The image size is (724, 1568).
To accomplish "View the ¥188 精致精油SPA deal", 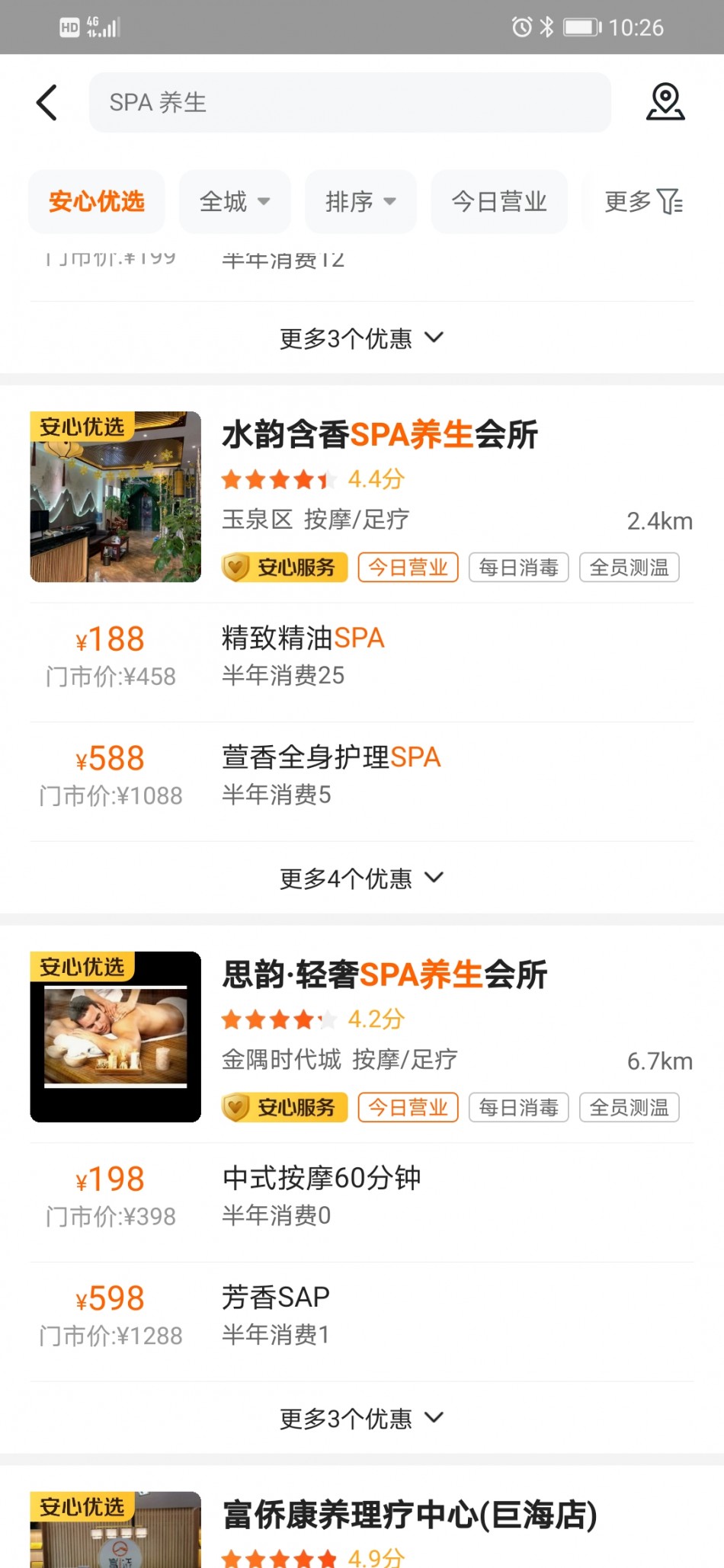I will [361, 657].
